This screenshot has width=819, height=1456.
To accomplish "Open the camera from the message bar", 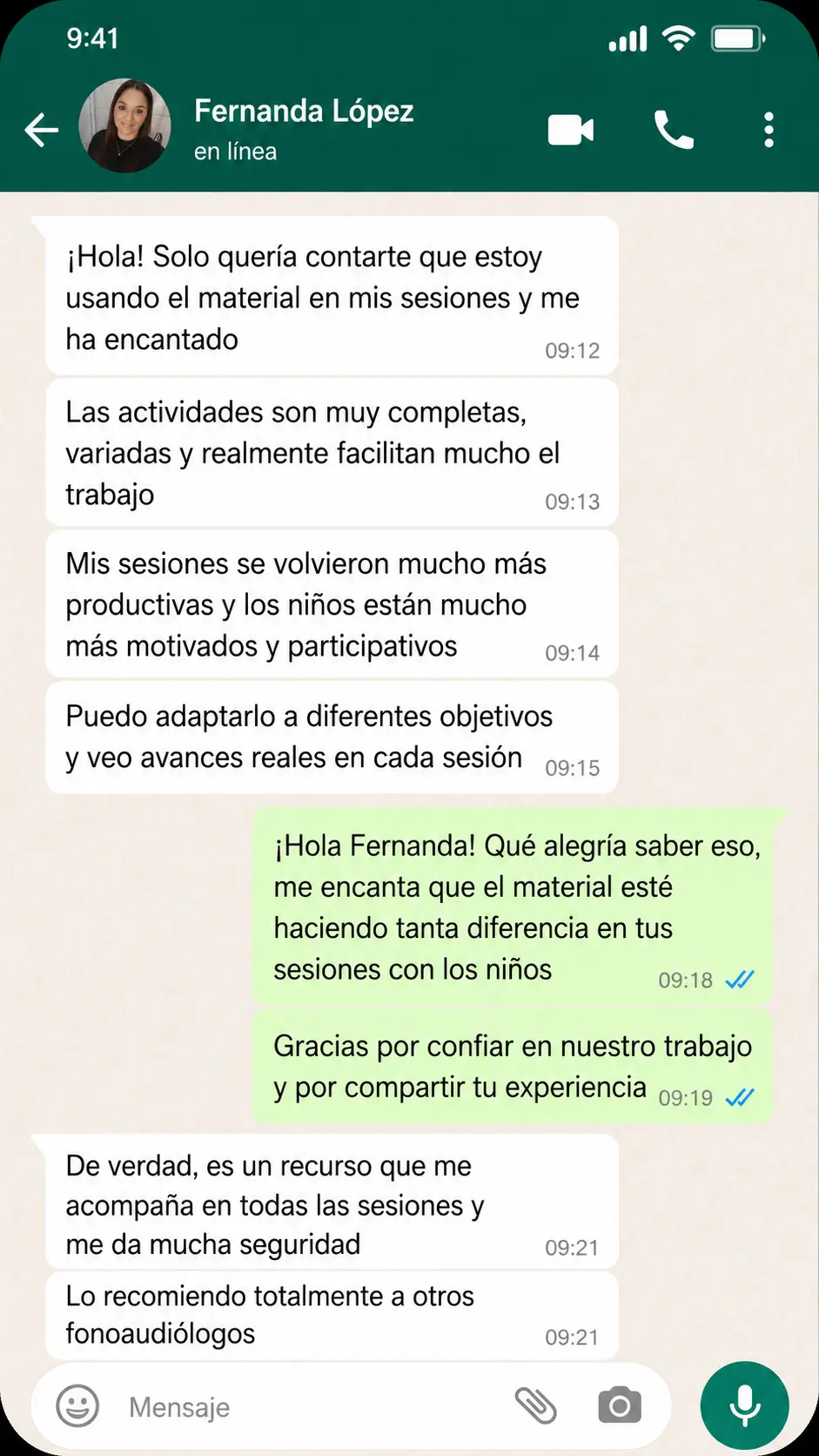I will 620,1405.
